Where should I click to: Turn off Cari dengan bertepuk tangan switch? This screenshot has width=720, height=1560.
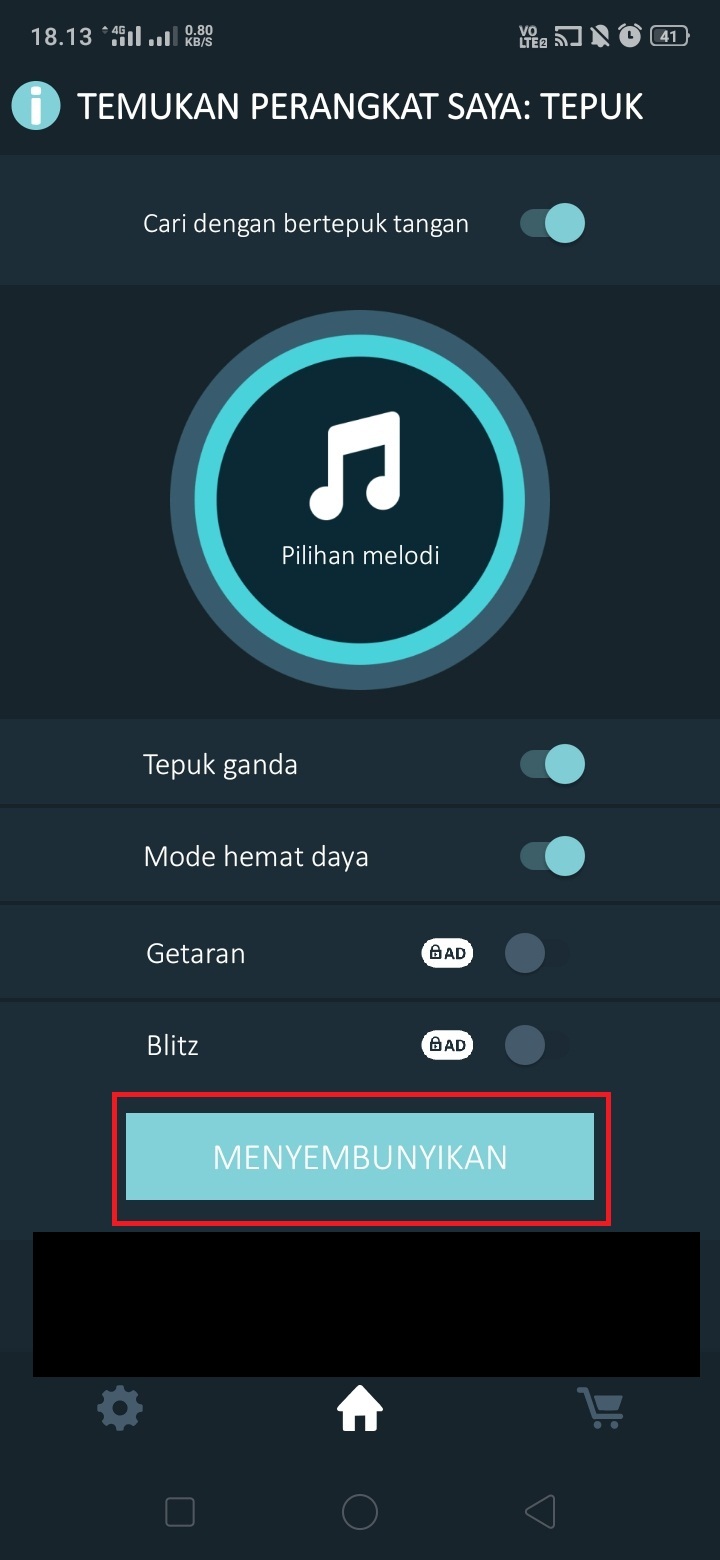(553, 223)
